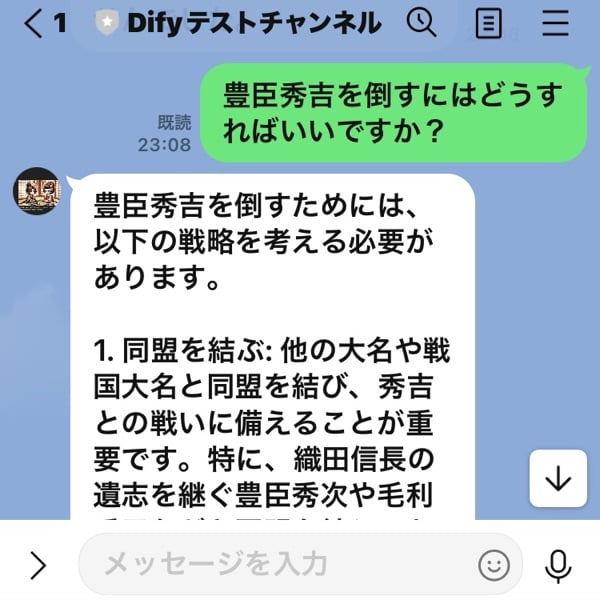Expand the attachment options chevron
Screen dimensions: 600x600
pos(37,566)
